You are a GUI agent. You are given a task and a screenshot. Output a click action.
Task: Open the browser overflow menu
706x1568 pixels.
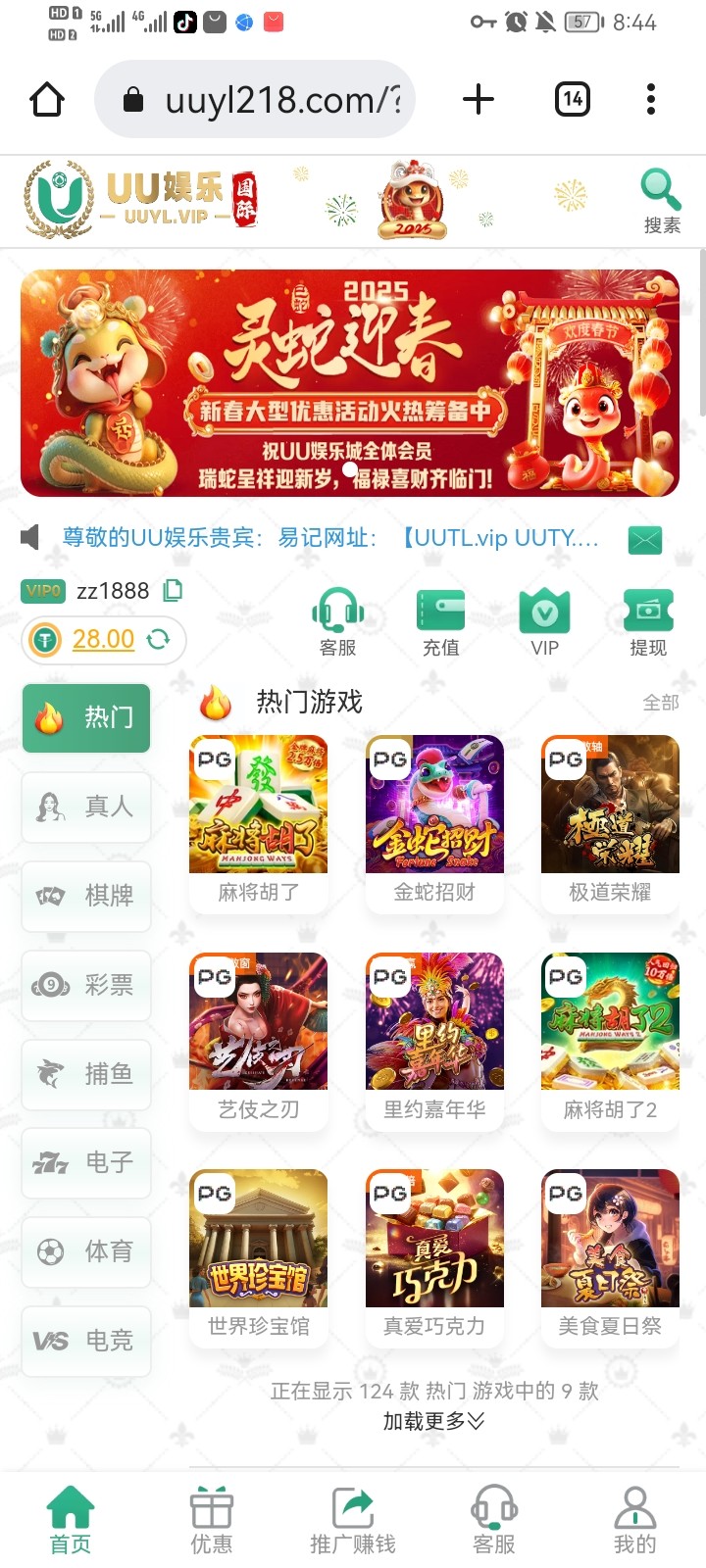coord(650,99)
